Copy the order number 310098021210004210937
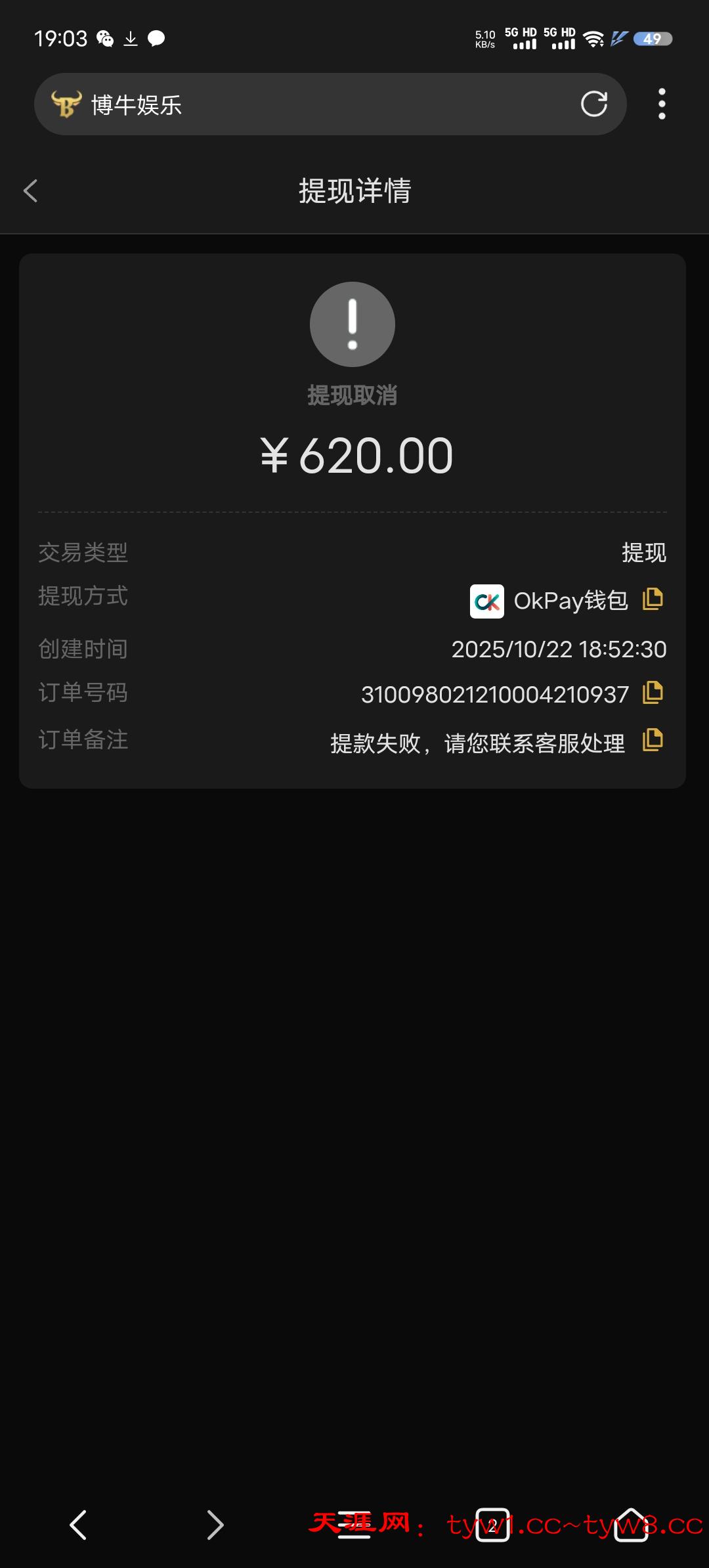709x1568 pixels. (x=653, y=693)
